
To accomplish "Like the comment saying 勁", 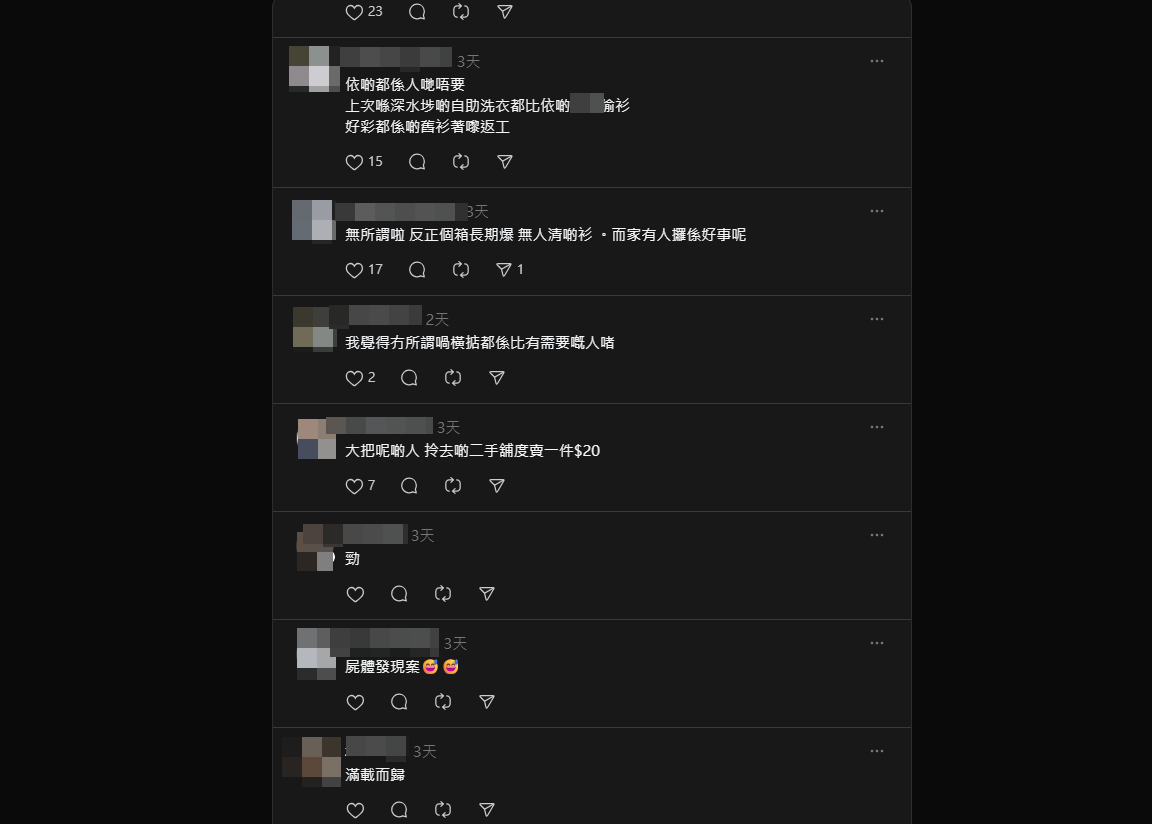I will (x=354, y=594).
